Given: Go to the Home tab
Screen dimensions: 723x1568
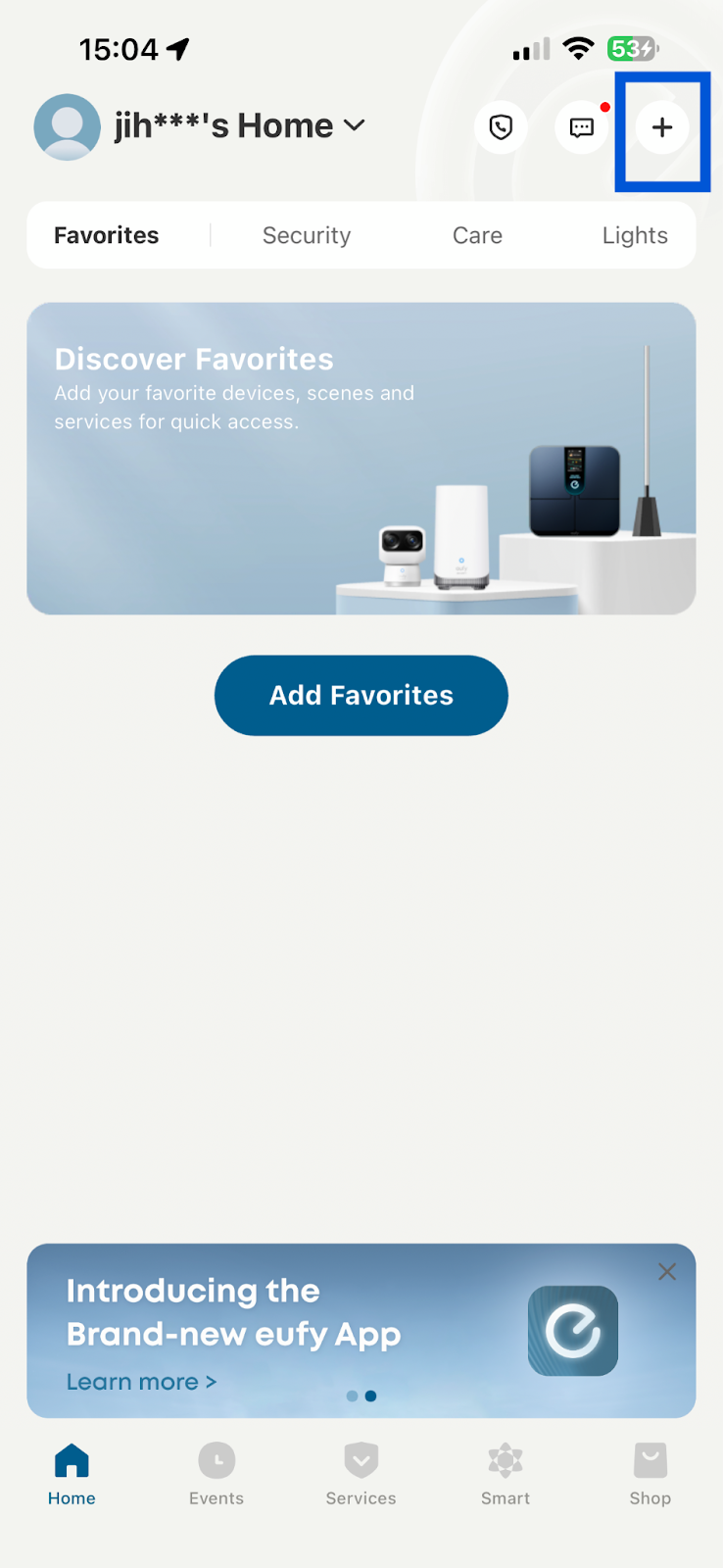Looking at the screenshot, I should point(72,1473).
